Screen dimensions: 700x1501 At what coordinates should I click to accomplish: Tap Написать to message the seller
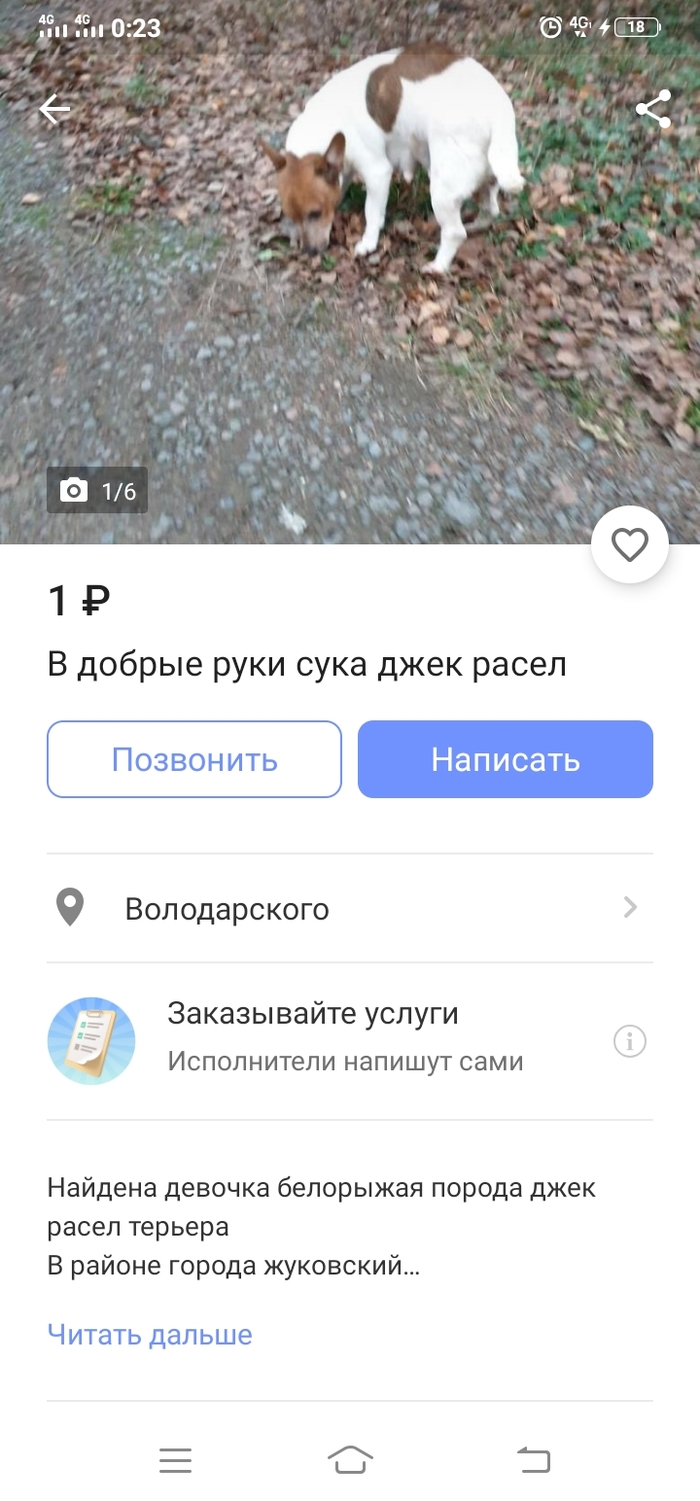pos(505,759)
